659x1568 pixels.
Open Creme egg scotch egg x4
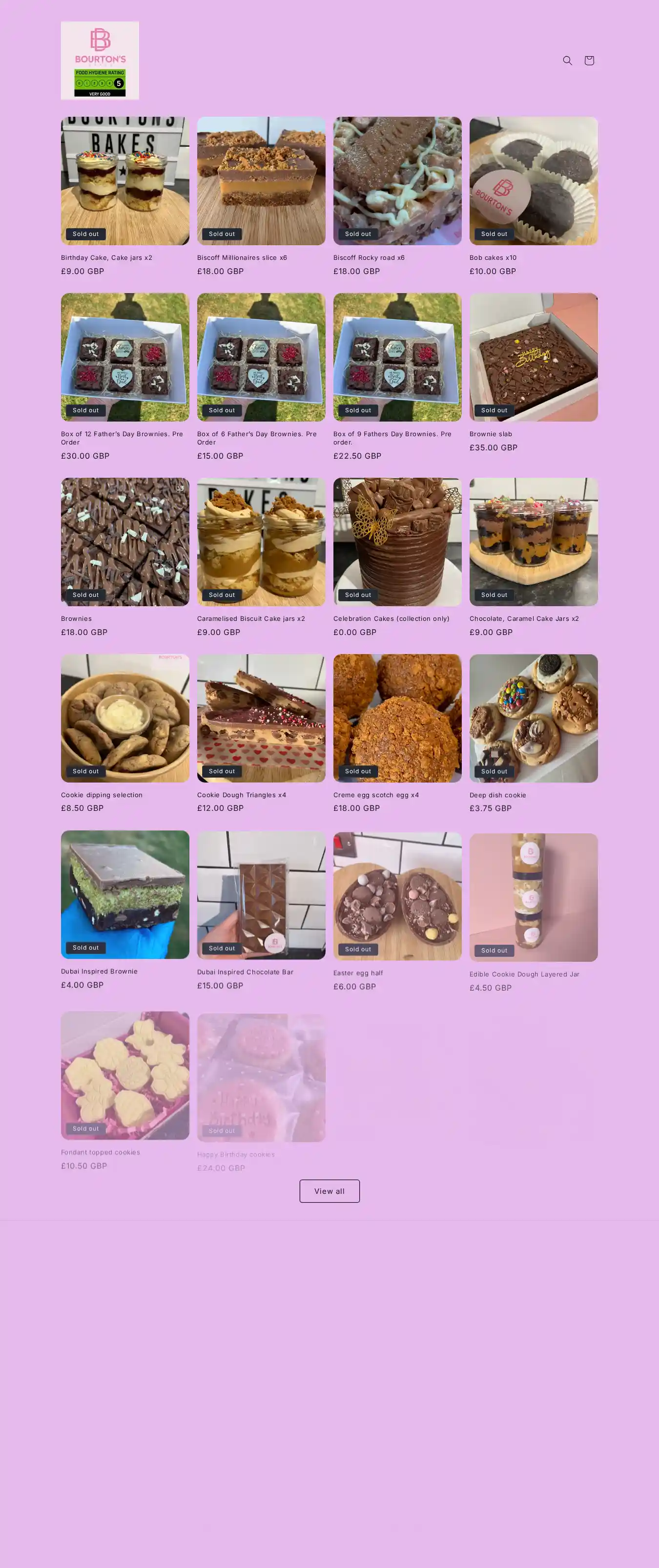pyautogui.click(x=375, y=795)
